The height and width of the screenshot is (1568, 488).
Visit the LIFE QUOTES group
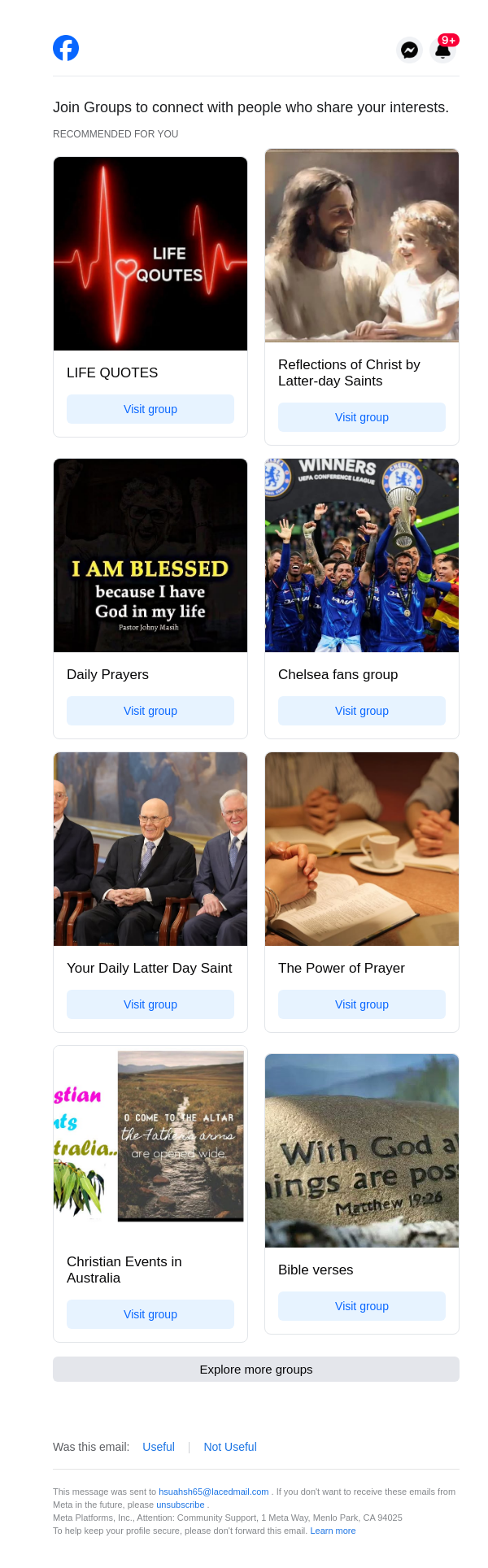(150, 409)
